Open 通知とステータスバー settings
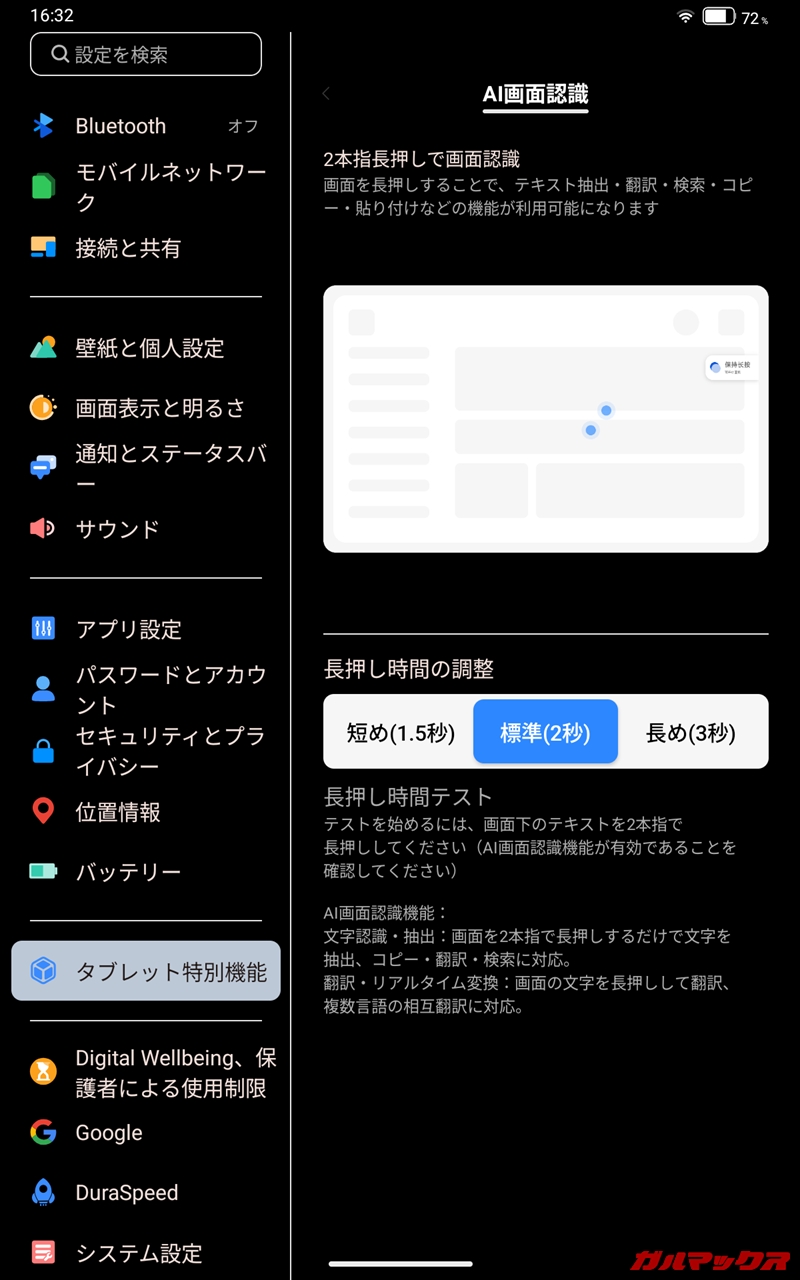Image resolution: width=800 pixels, height=1280 pixels. pos(146,468)
